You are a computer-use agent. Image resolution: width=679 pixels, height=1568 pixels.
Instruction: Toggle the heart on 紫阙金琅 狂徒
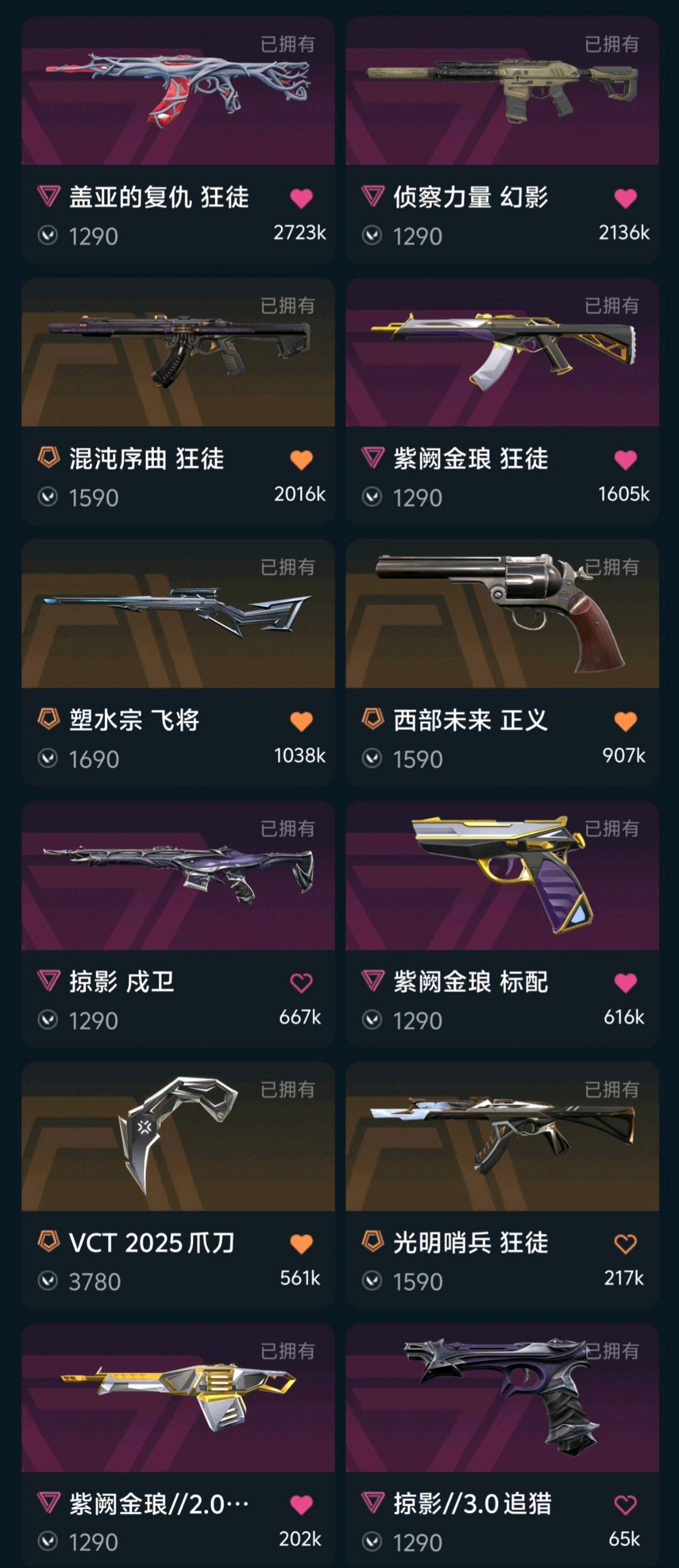(x=625, y=460)
